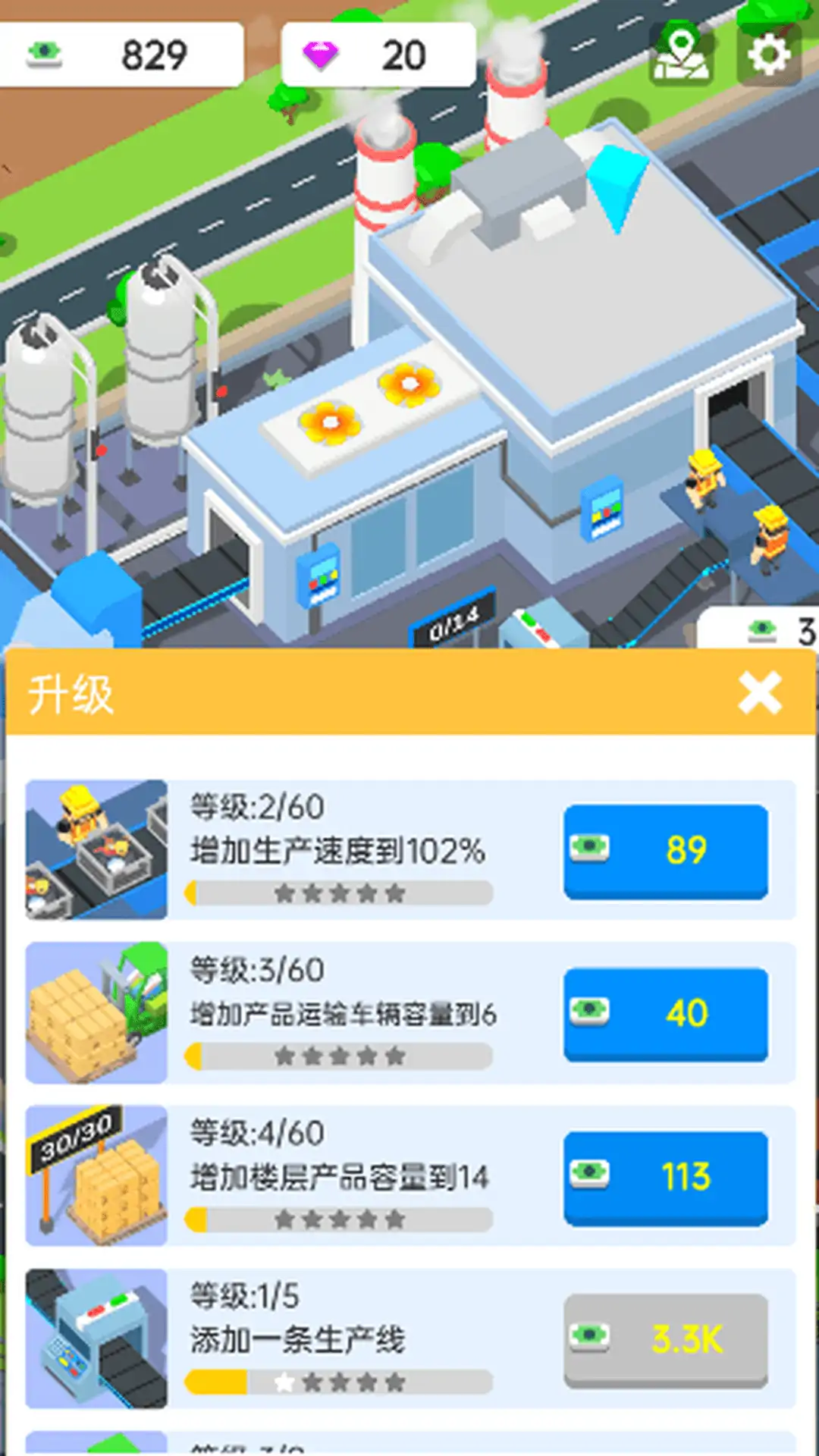Close the upgrade panel
This screenshot has width=819, height=1456.
759,692
